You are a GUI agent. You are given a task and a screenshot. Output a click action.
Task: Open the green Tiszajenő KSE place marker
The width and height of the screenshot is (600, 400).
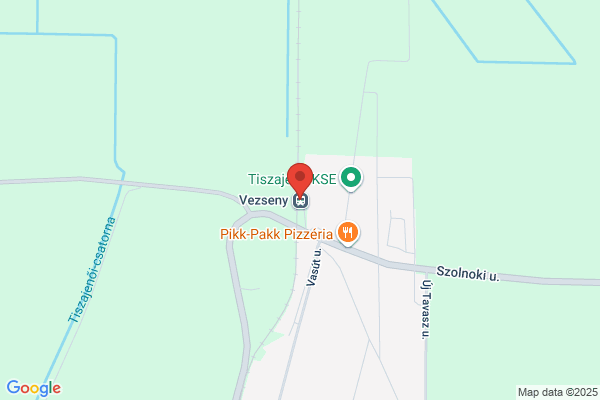point(351,178)
